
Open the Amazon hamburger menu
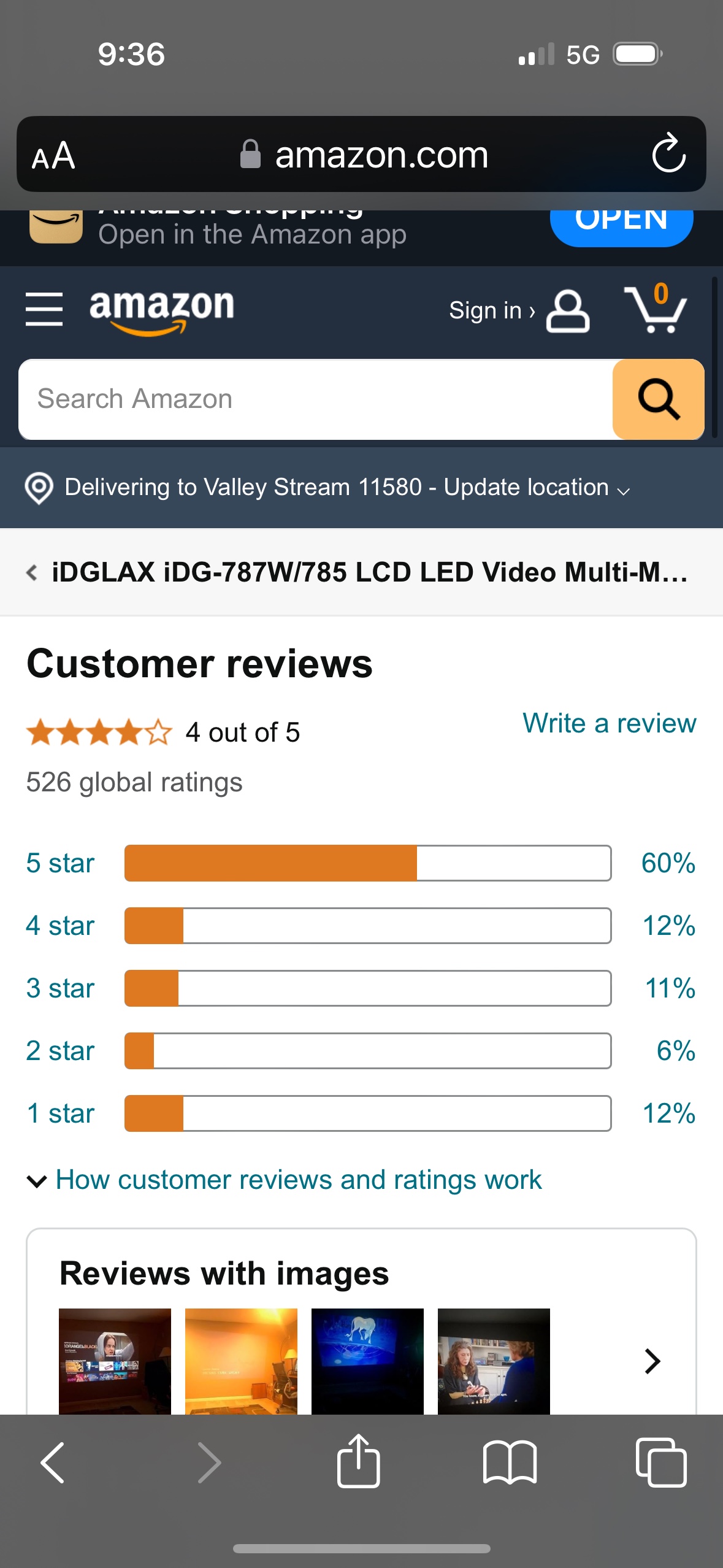[44, 309]
